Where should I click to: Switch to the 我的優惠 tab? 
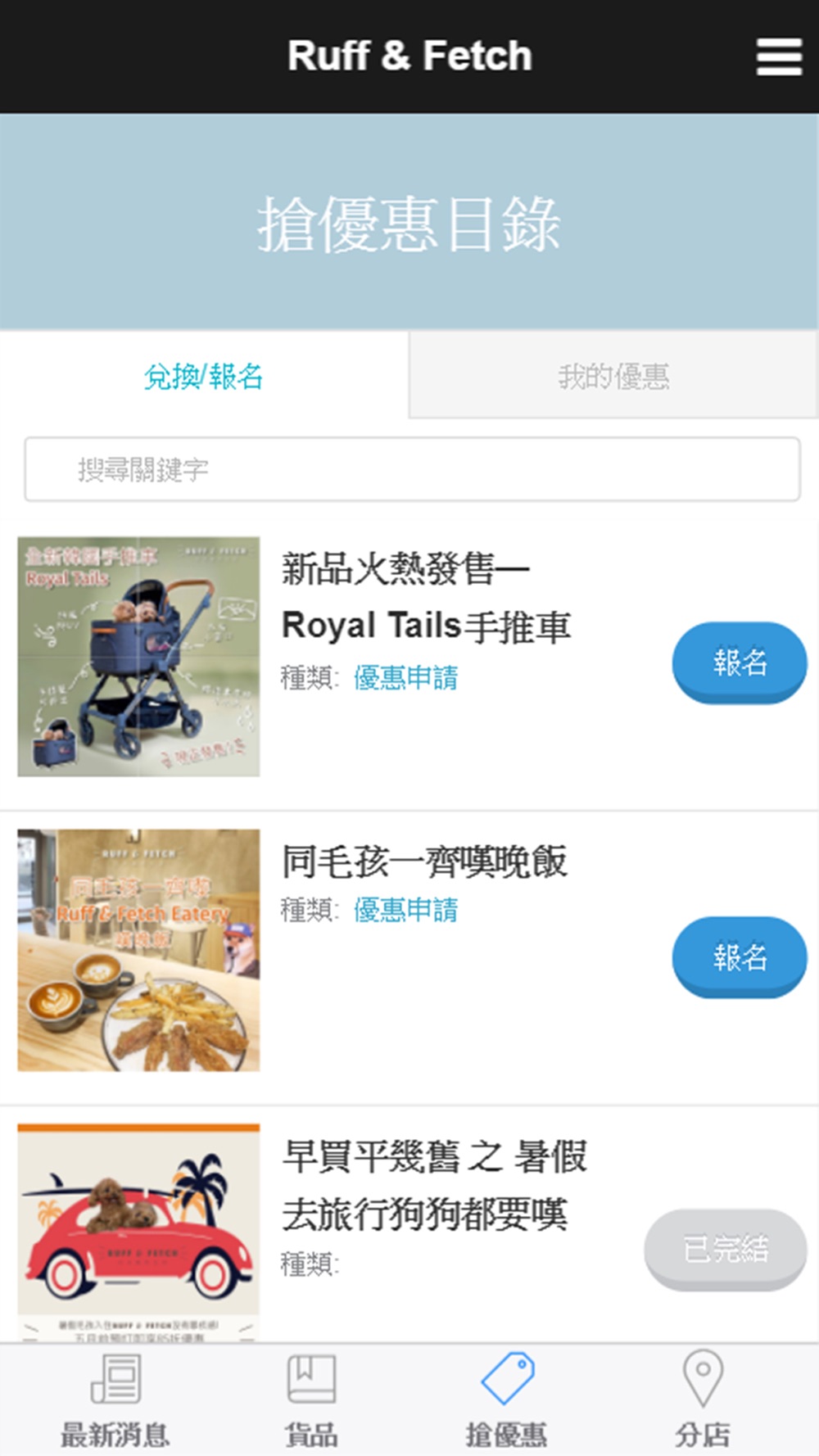[x=613, y=377]
